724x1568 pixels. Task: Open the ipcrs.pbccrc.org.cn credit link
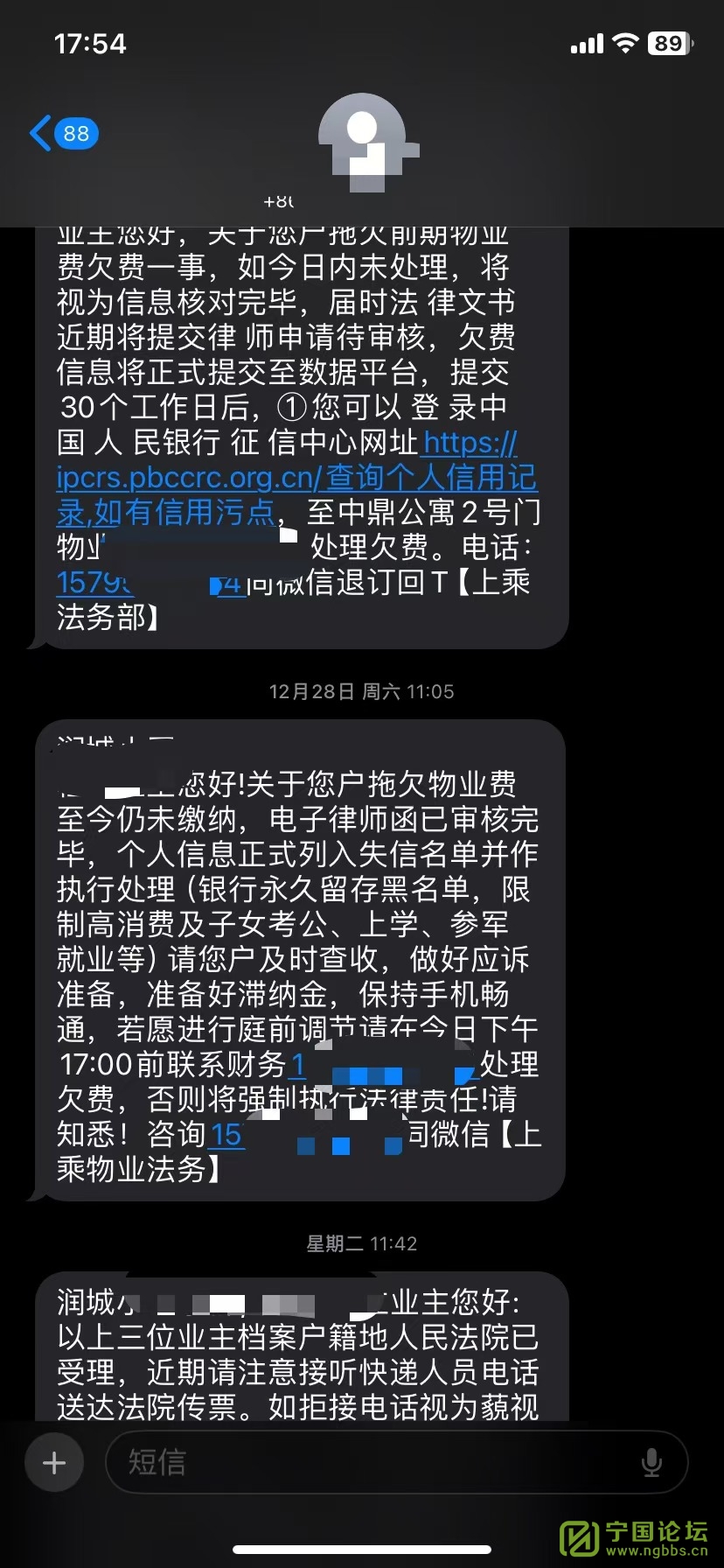(x=296, y=478)
